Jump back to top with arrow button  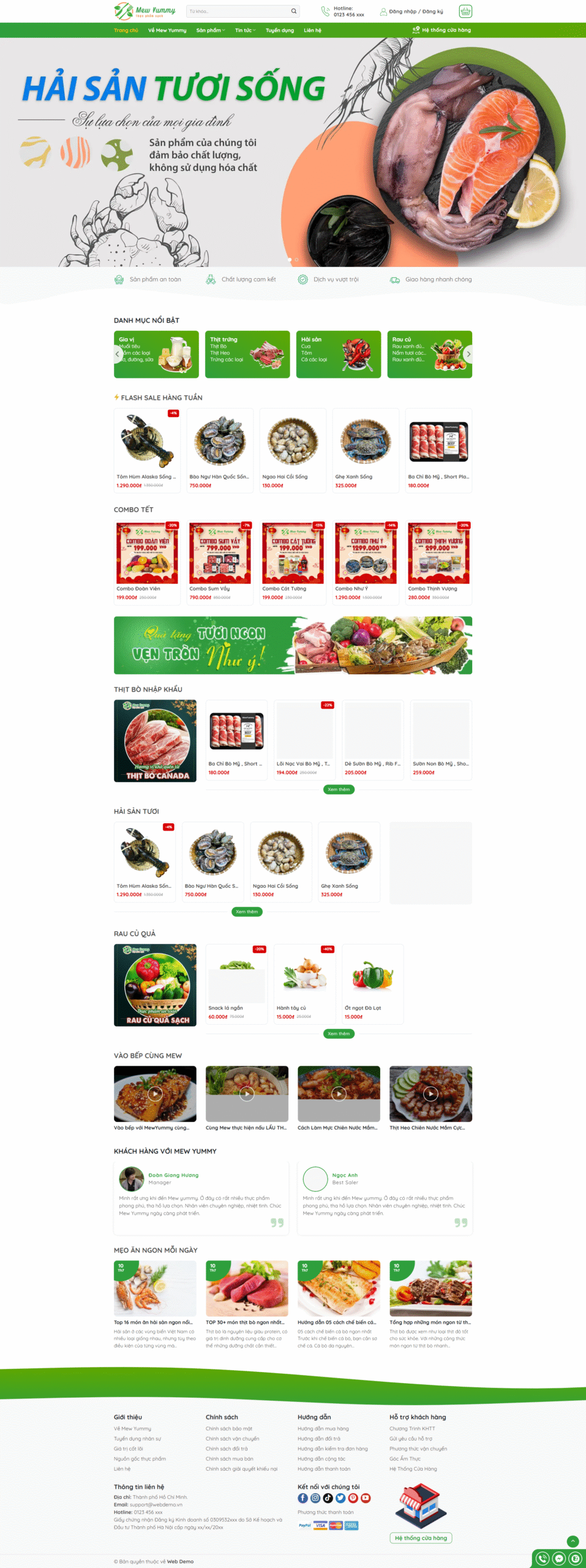tap(573, 1542)
